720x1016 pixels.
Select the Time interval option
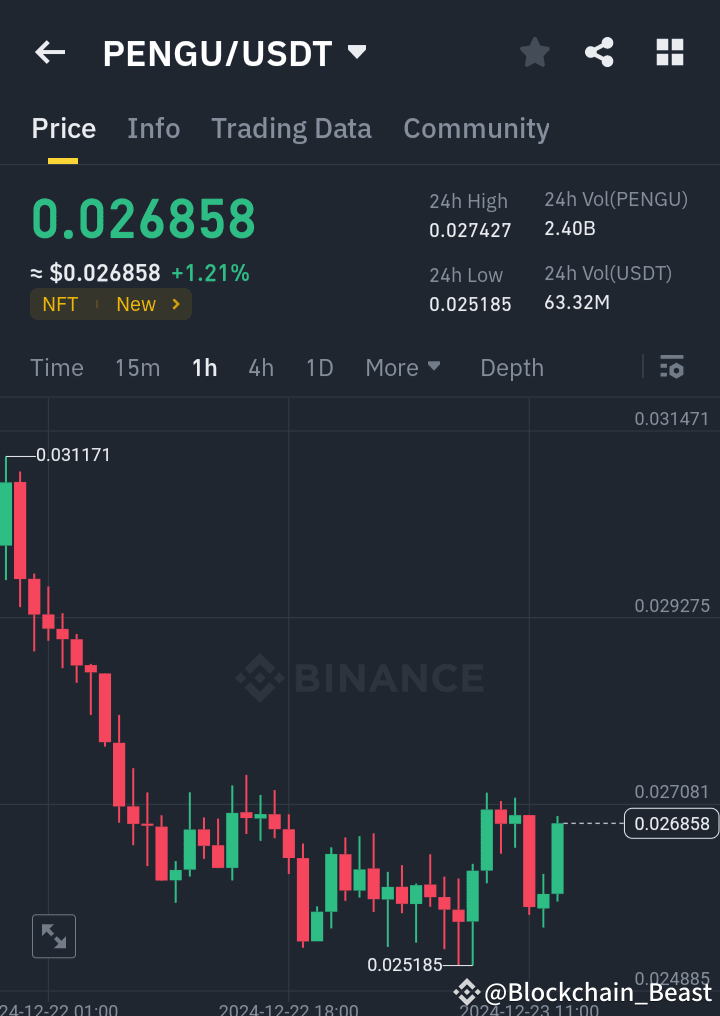pos(56,367)
